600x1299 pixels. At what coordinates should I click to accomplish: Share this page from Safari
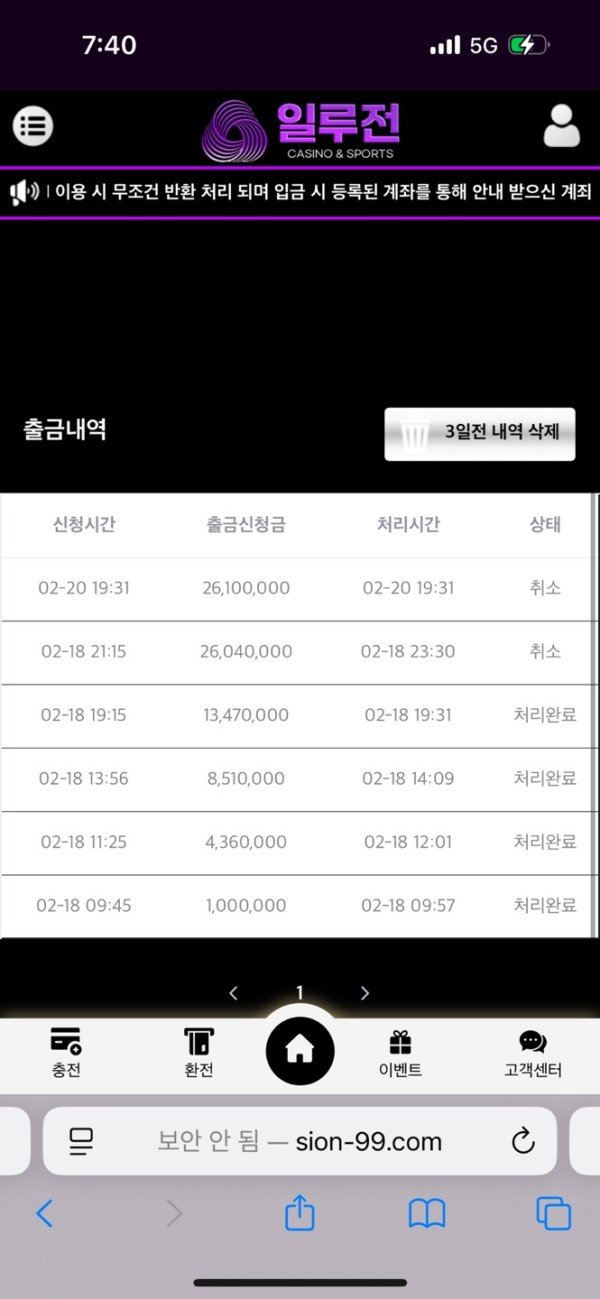point(300,1213)
